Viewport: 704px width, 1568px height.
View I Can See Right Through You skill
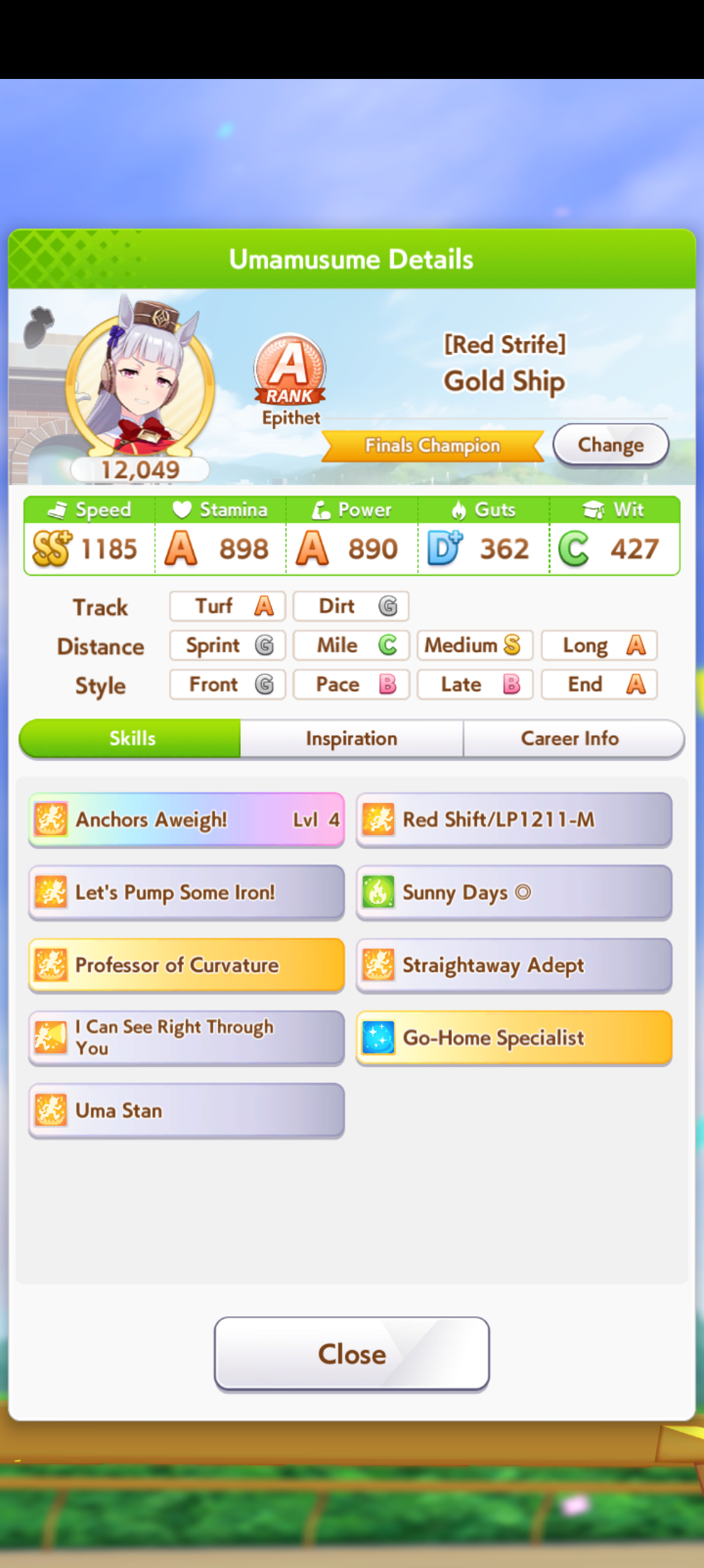[186, 1038]
